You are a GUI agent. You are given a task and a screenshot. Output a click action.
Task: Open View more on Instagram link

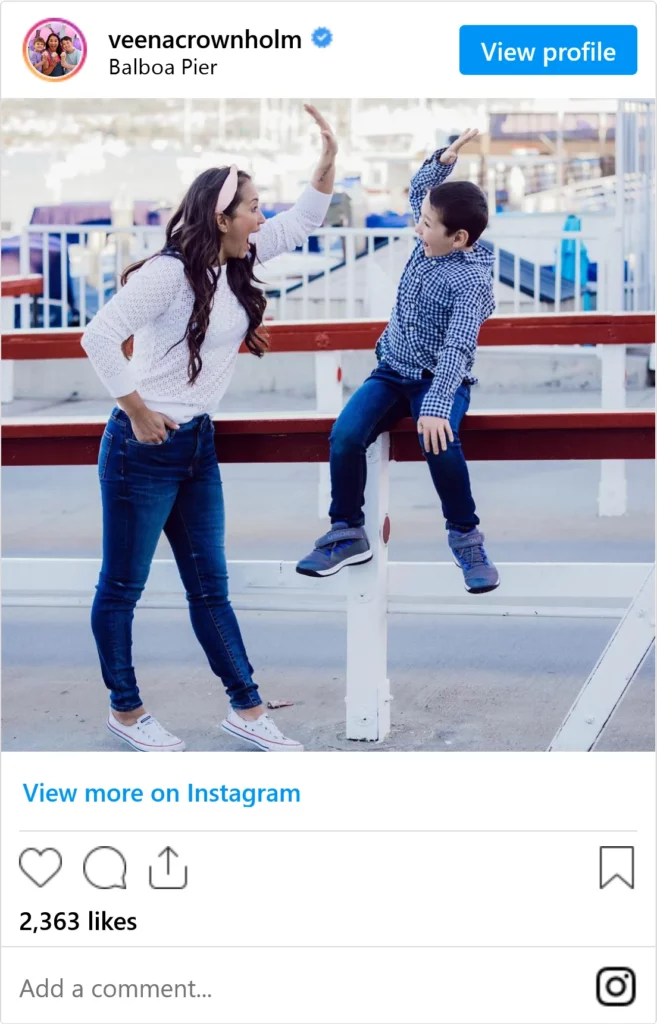pos(161,793)
